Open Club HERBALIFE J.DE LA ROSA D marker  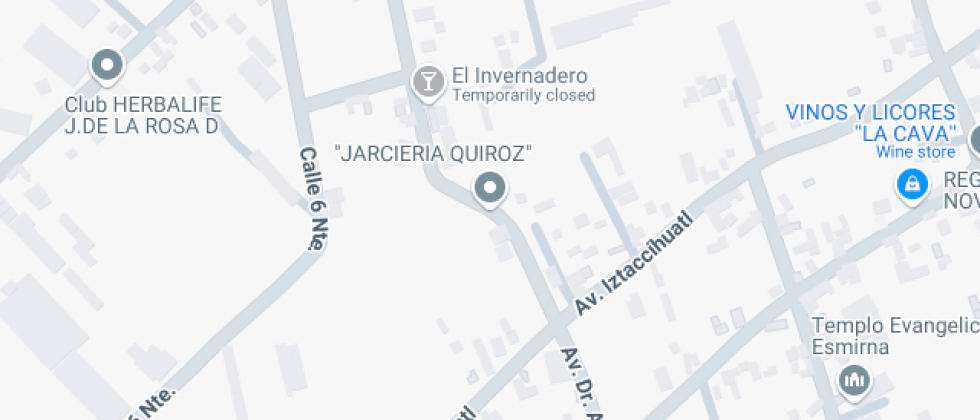(106, 67)
